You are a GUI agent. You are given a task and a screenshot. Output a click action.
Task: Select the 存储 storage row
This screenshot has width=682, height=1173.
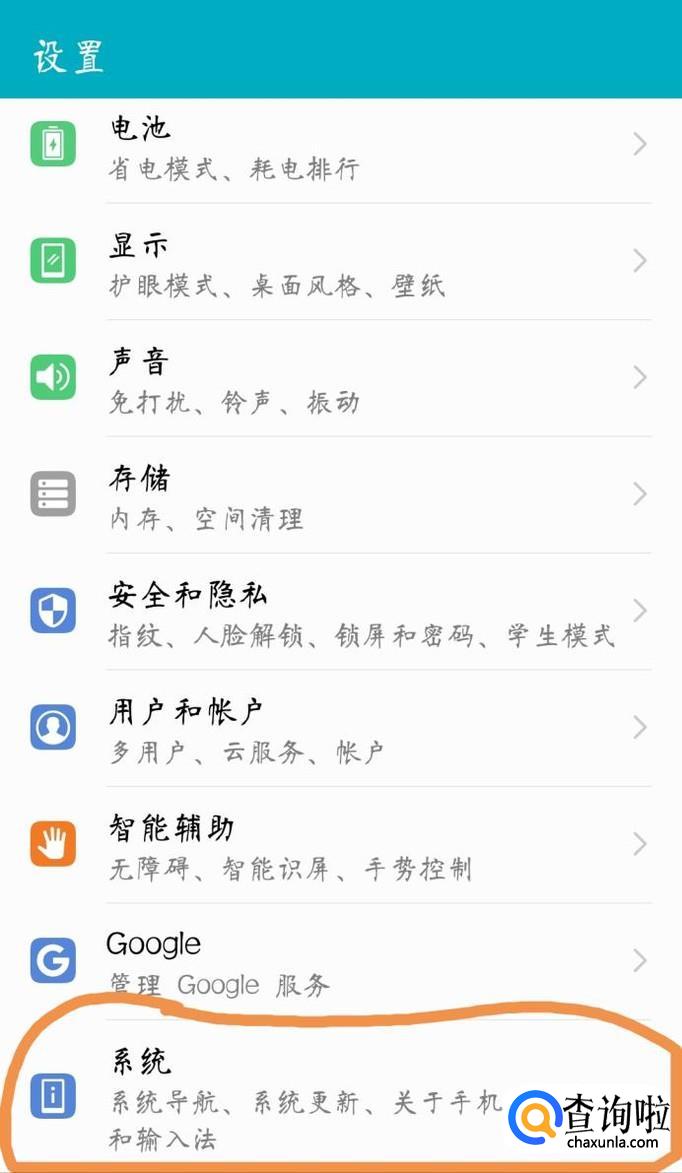340,496
